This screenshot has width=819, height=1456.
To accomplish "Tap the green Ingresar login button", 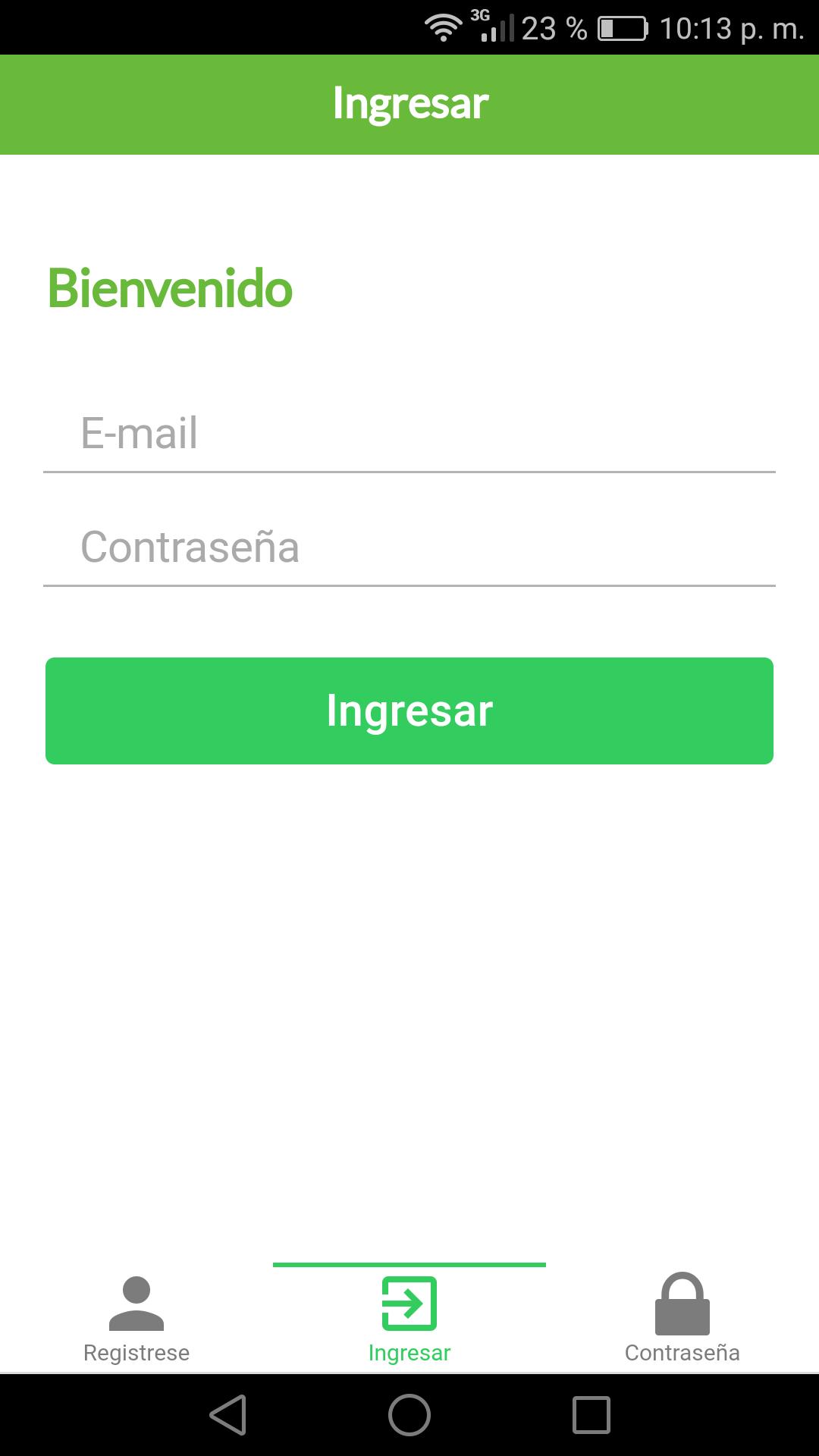I will tap(409, 711).
